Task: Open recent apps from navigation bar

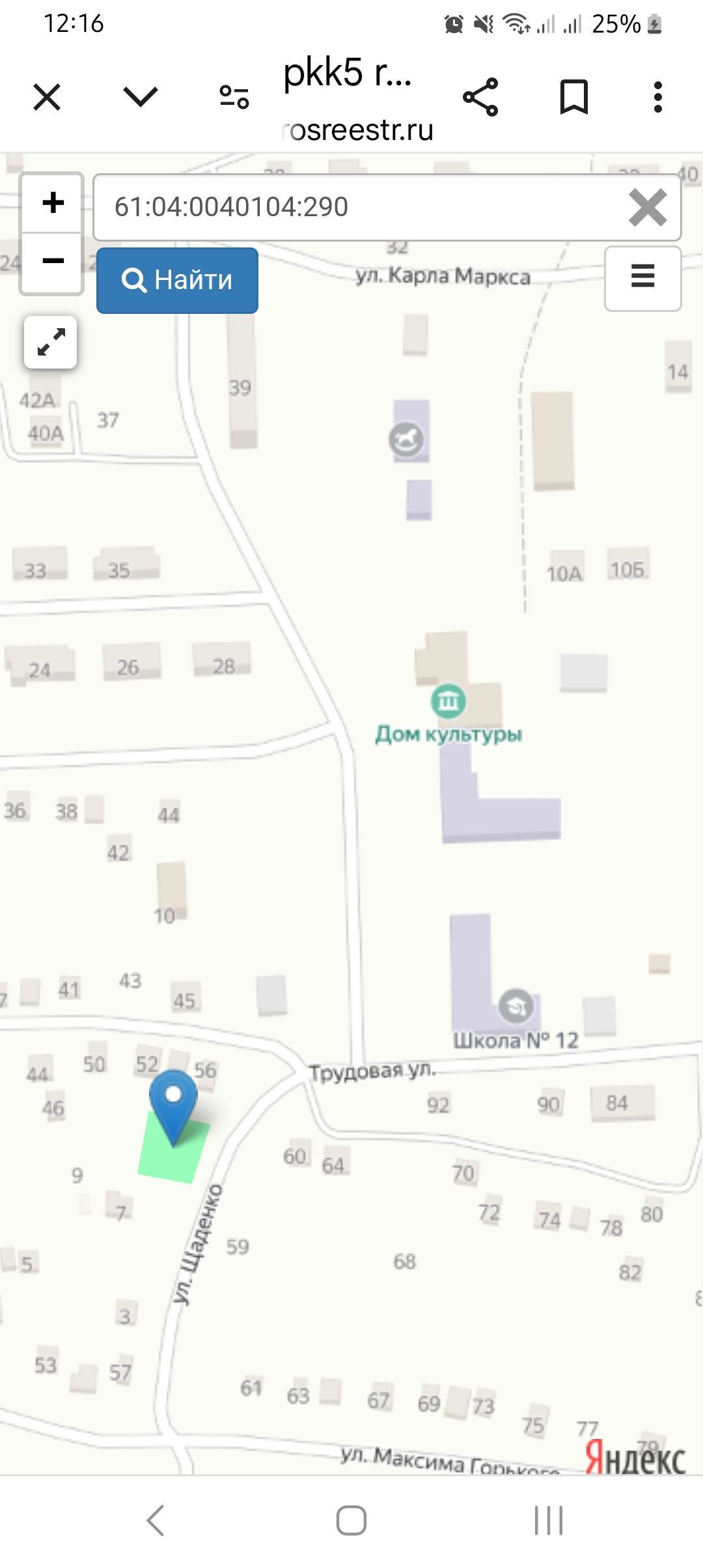Action: (548, 1521)
